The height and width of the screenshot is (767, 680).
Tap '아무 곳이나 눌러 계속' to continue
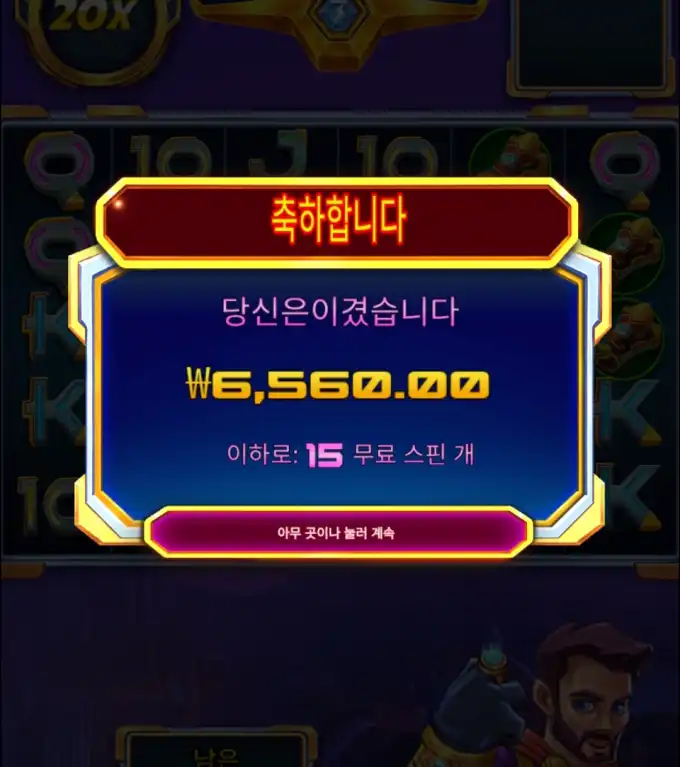(x=337, y=533)
